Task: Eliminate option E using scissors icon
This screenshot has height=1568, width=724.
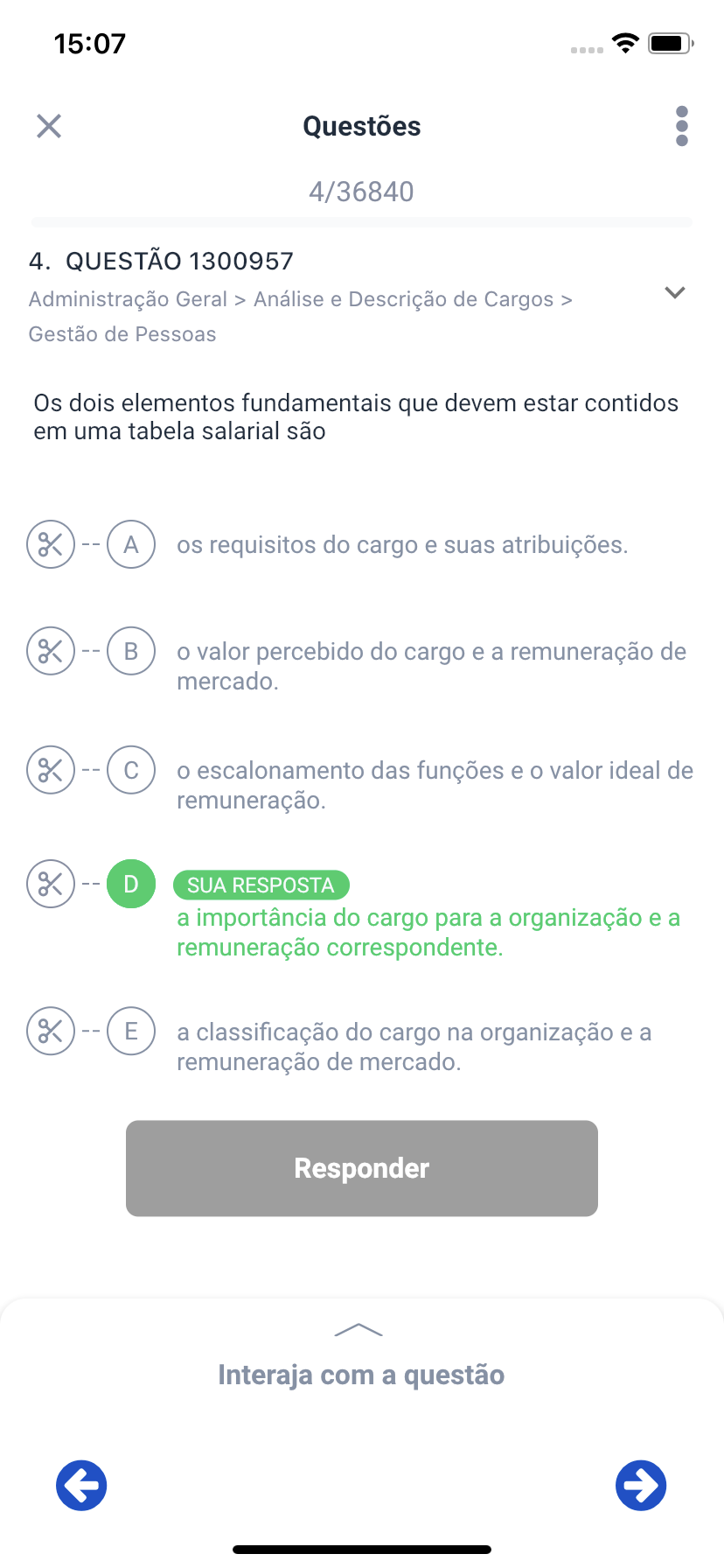Action: tap(51, 1032)
